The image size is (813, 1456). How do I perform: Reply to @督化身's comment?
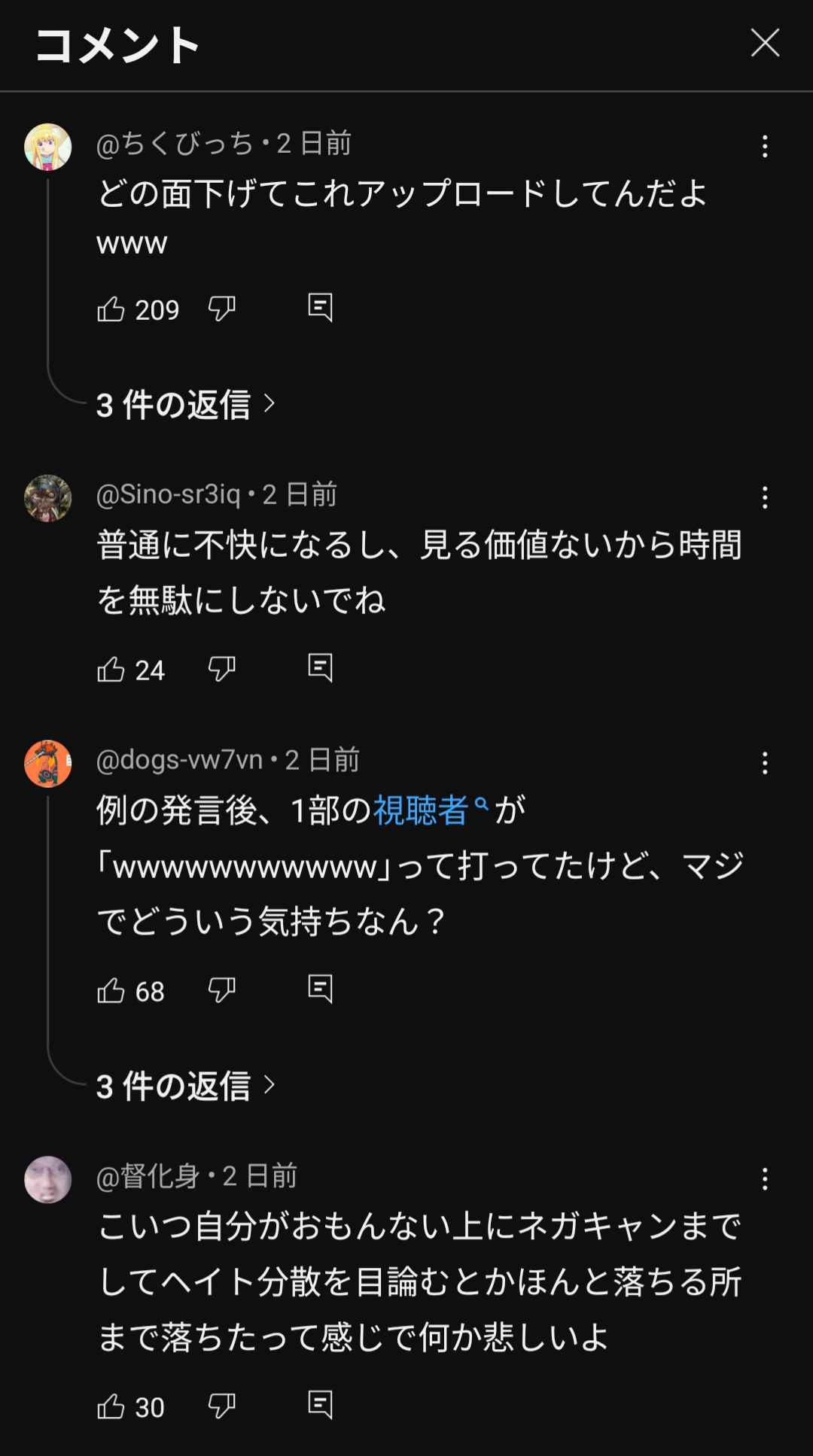(320, 1405)
